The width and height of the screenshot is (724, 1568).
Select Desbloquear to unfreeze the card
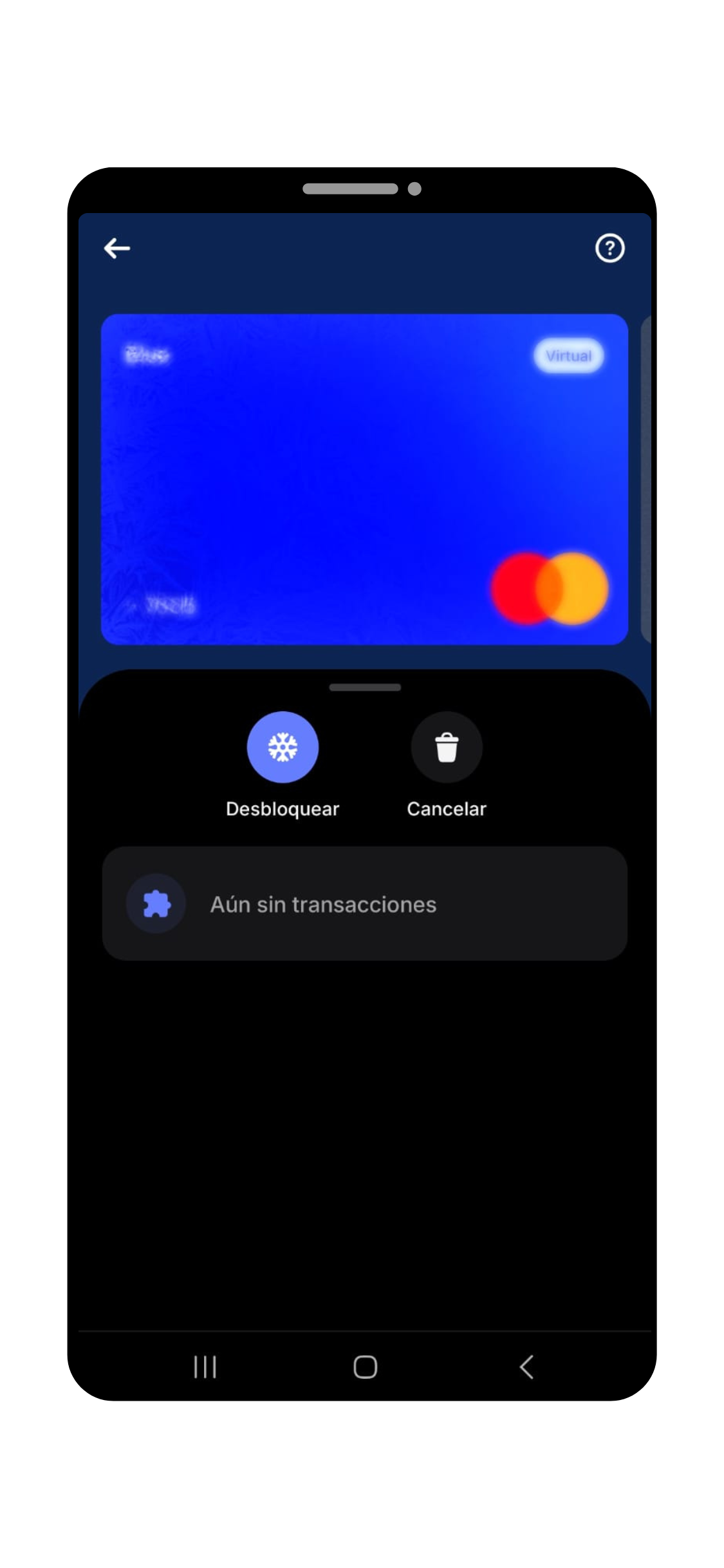coord(283,808)
